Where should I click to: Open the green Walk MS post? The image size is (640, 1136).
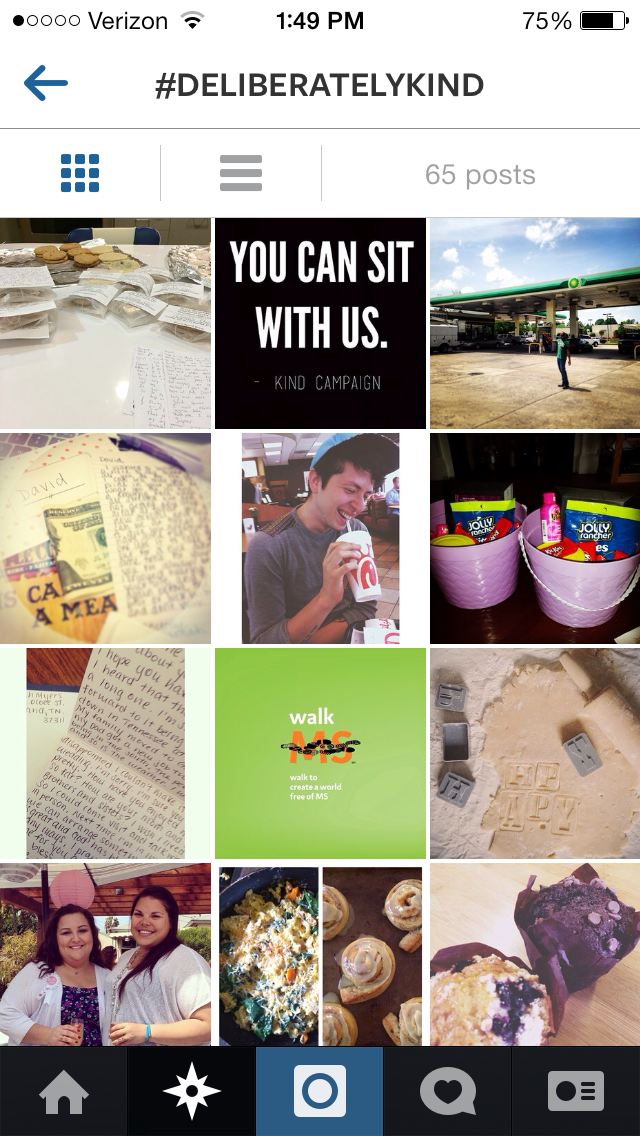tap(320, 753)
